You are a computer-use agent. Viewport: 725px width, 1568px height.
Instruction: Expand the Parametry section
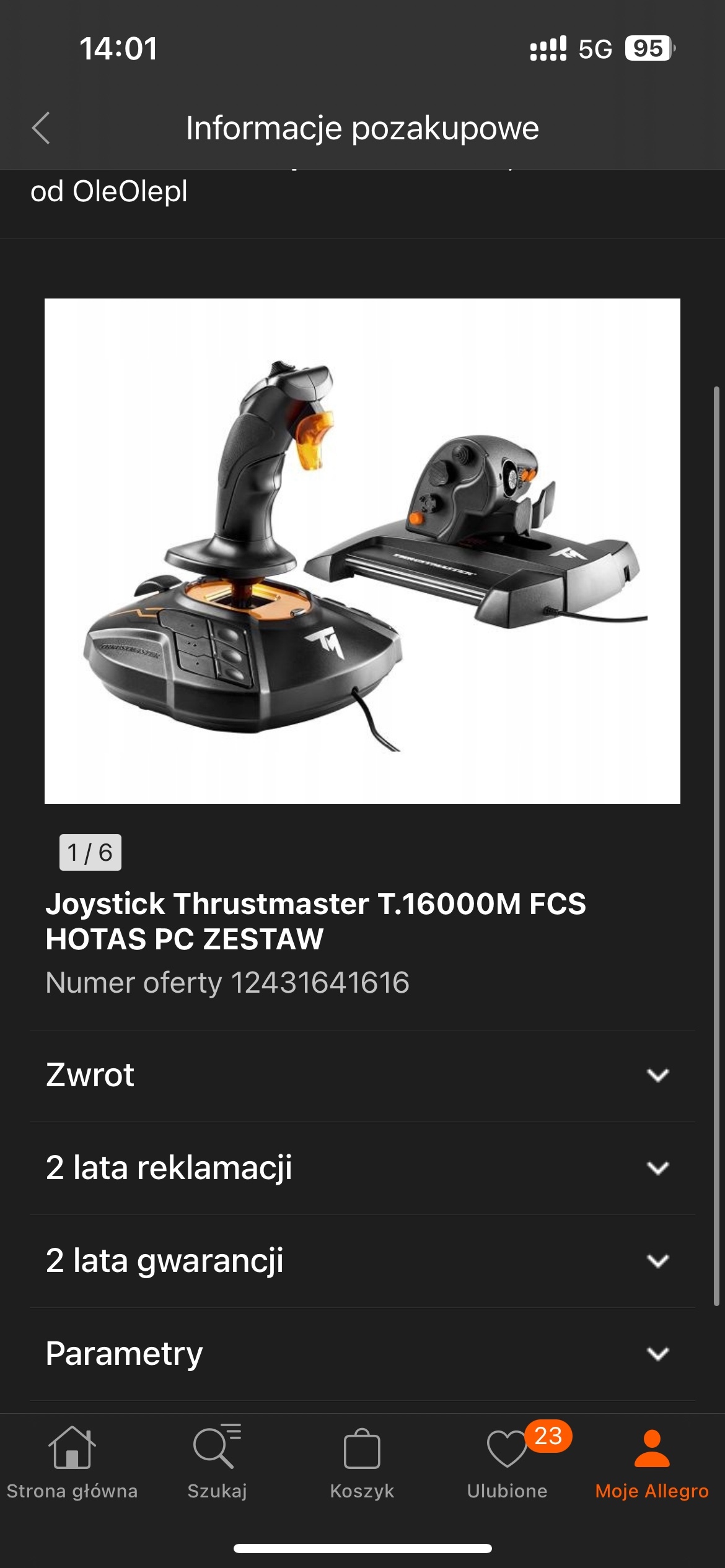362,1354
